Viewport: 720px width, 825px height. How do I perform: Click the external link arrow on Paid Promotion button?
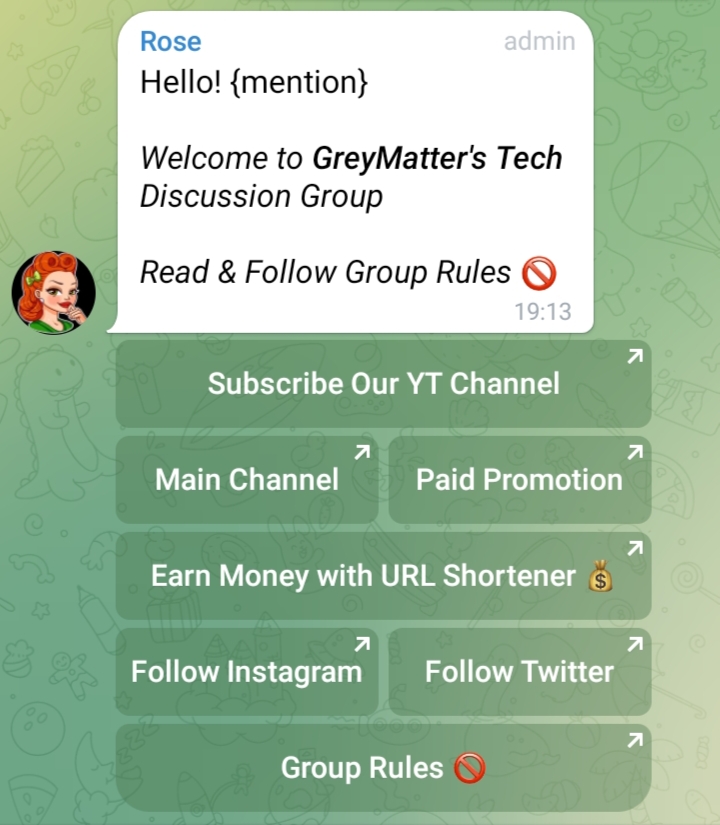(x=636, y=452)
